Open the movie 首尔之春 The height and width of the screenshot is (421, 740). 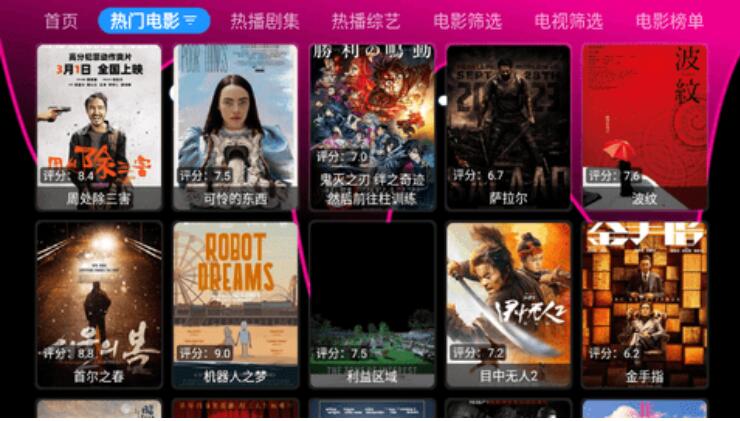pyautogui.click(x=98, y=303)
